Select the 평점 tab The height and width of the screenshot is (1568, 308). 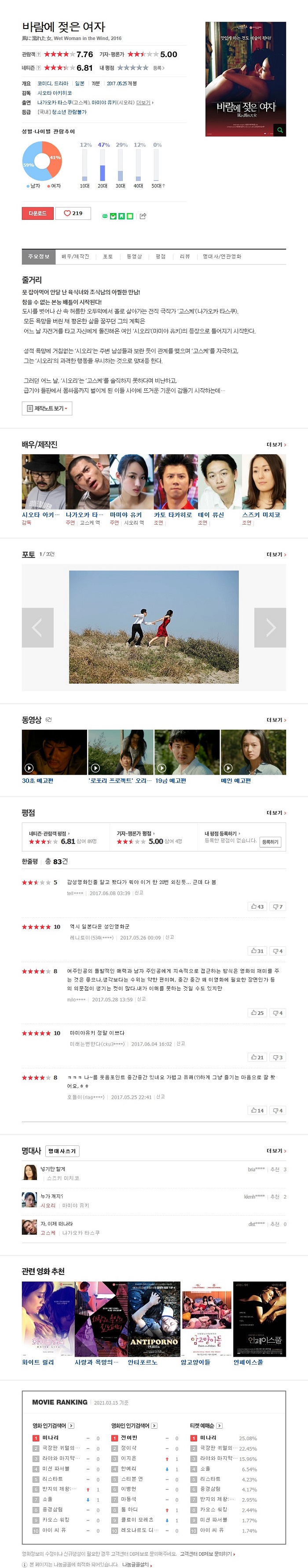161,257
